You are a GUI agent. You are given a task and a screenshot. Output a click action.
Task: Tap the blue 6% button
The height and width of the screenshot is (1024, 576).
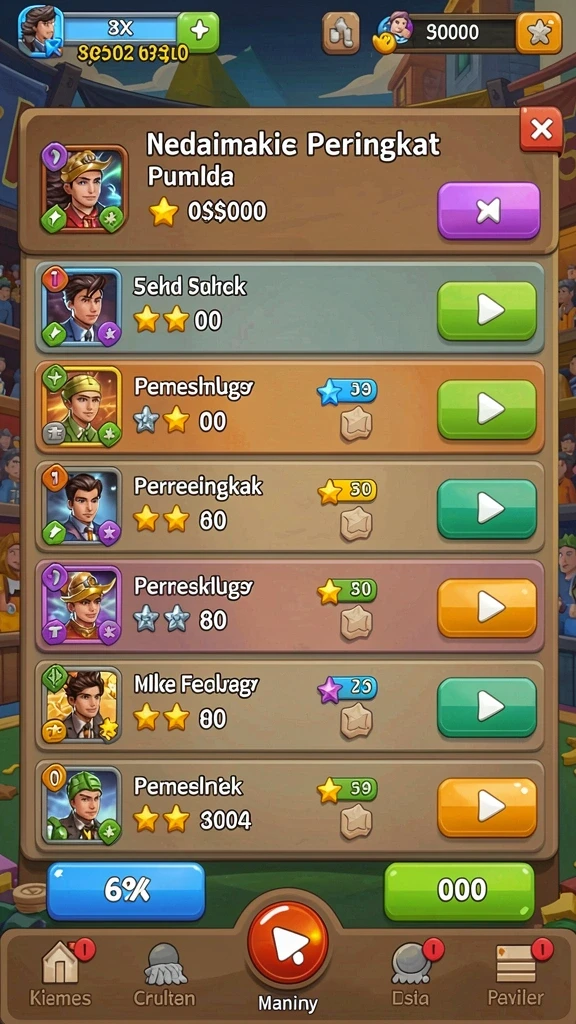pyautogui.click(x=126, y=891)
